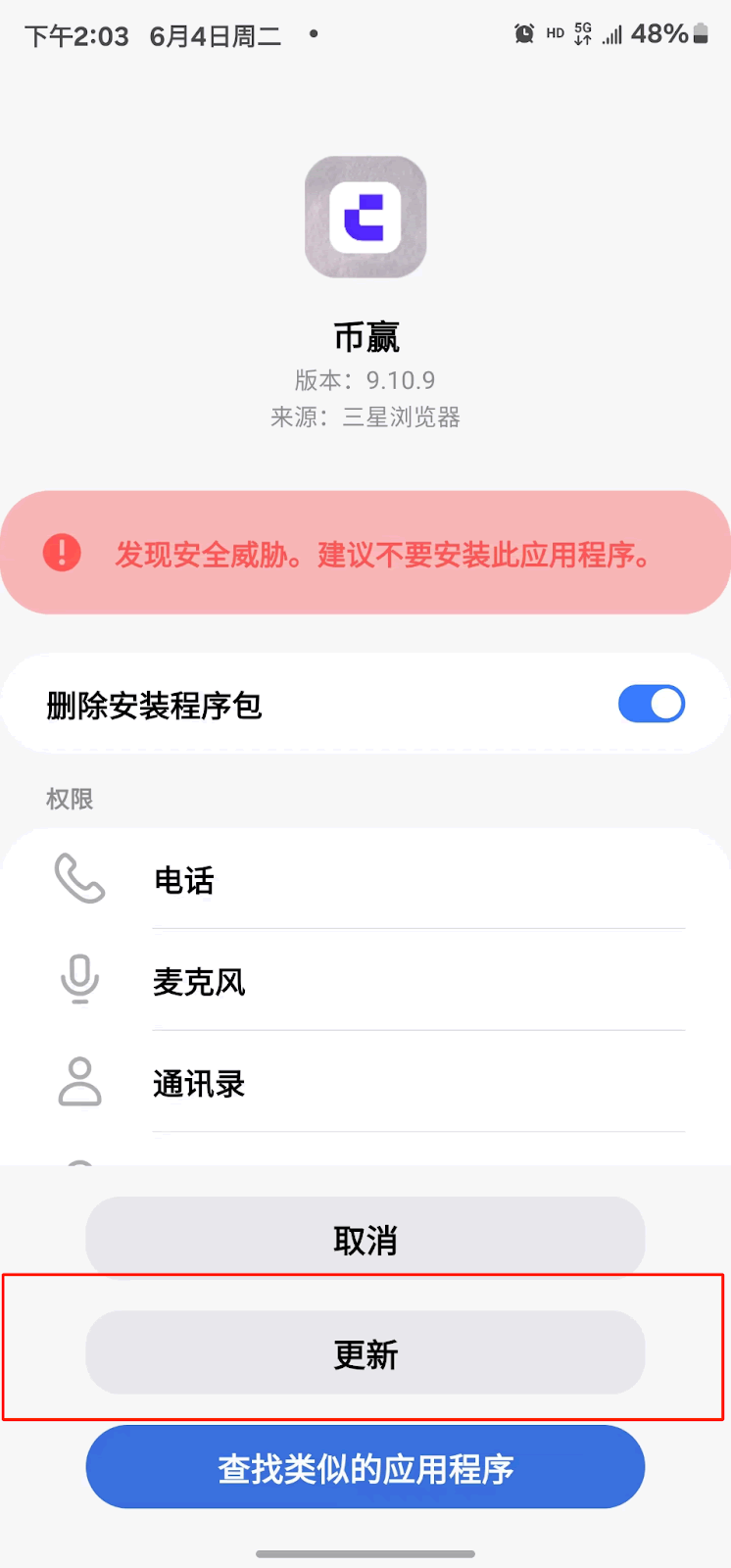731x1568 pixels.
Task: Toggle off deleting the installation package
Action: click(x=651, y=704)
